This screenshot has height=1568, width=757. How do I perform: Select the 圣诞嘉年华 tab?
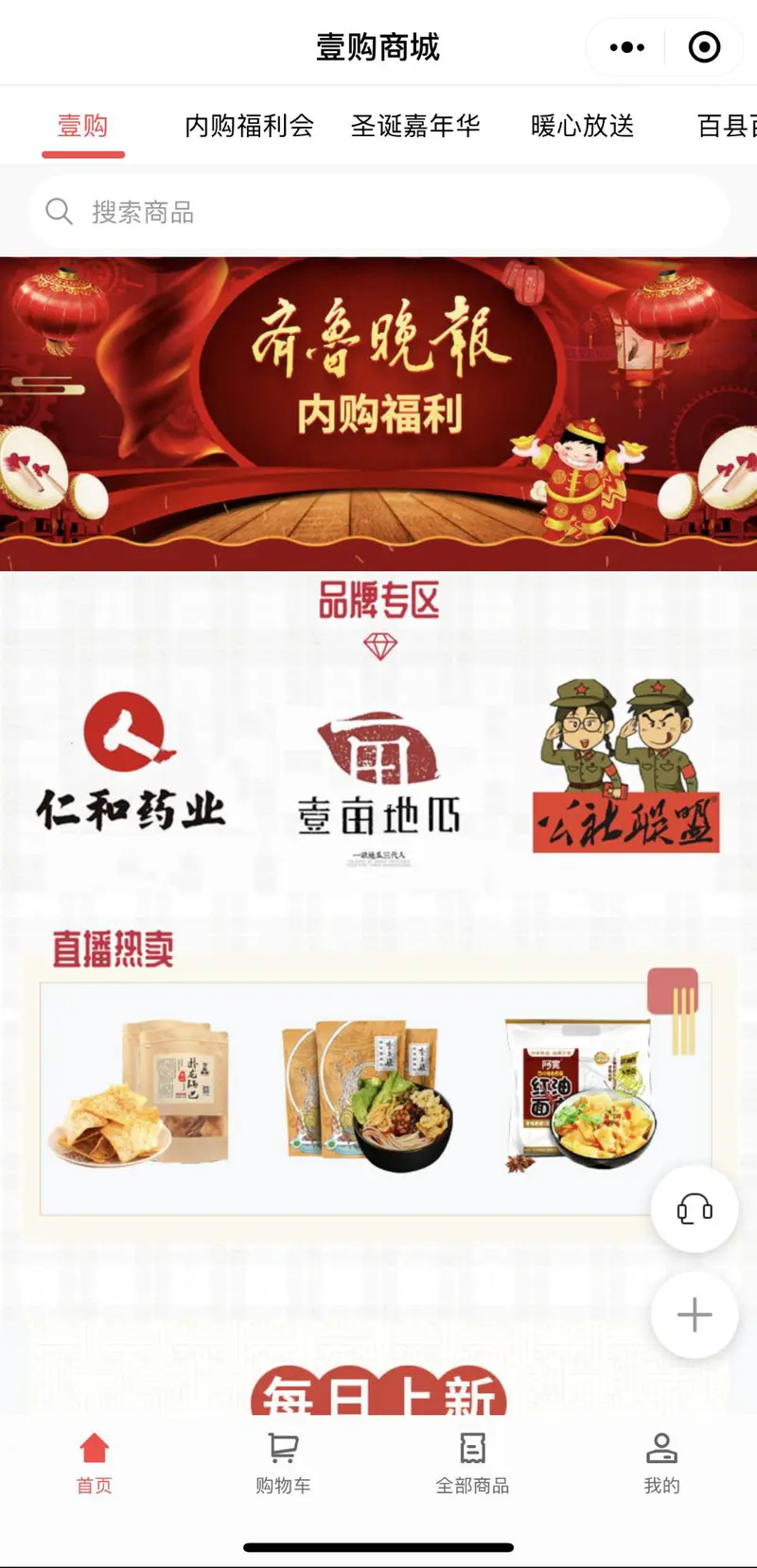point(415,126)
